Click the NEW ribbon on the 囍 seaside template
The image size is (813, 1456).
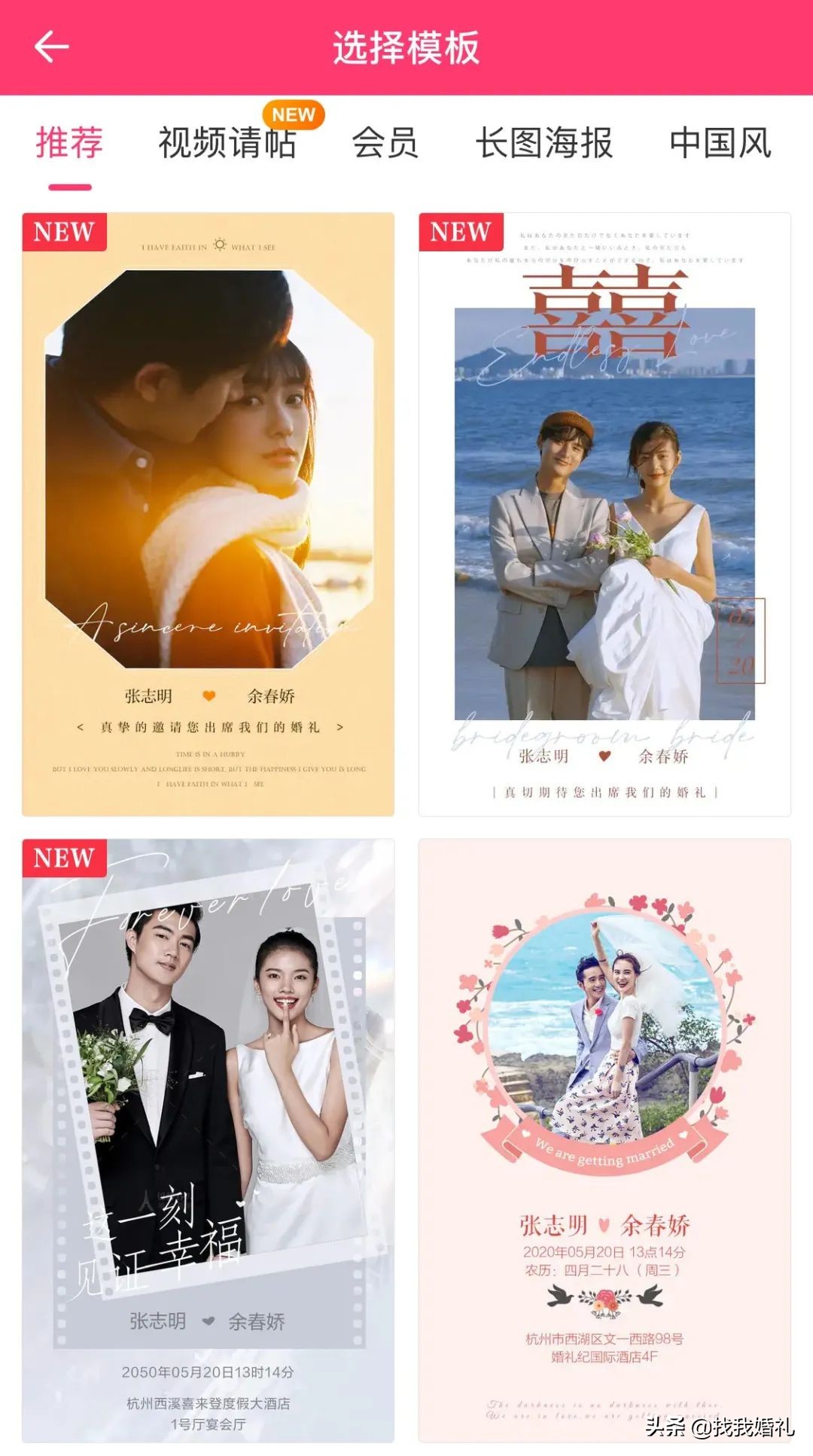click(461, 233)
